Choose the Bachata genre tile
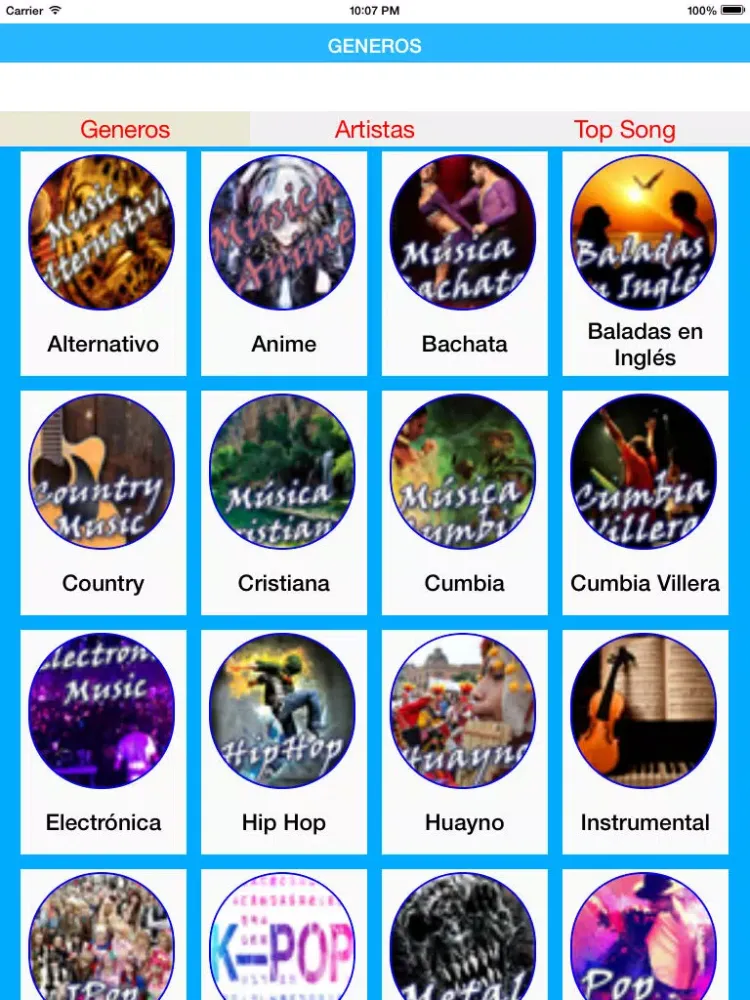Image resolution: width=750 pixels, height=1000 pixels. (x=464, y=263)
